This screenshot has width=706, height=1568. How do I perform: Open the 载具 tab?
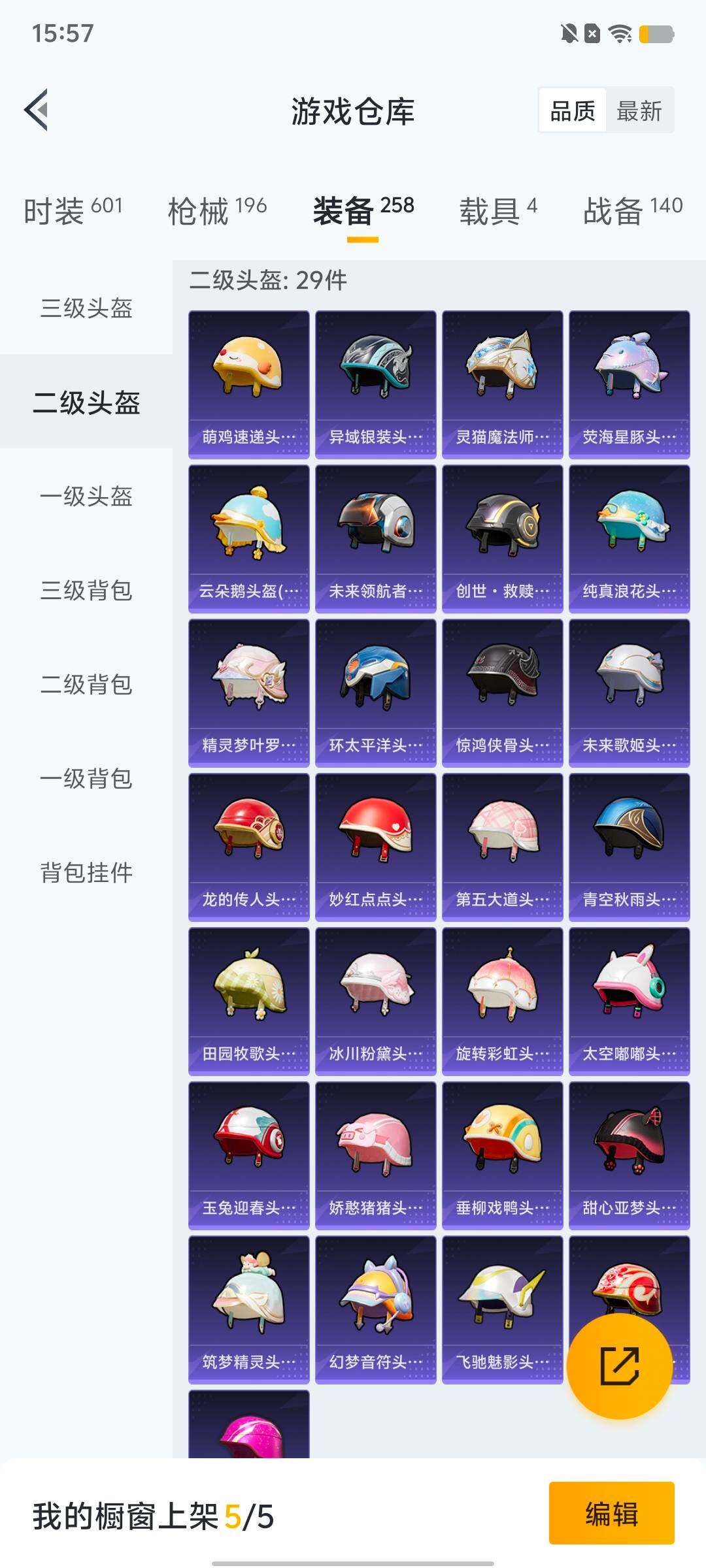498,210
